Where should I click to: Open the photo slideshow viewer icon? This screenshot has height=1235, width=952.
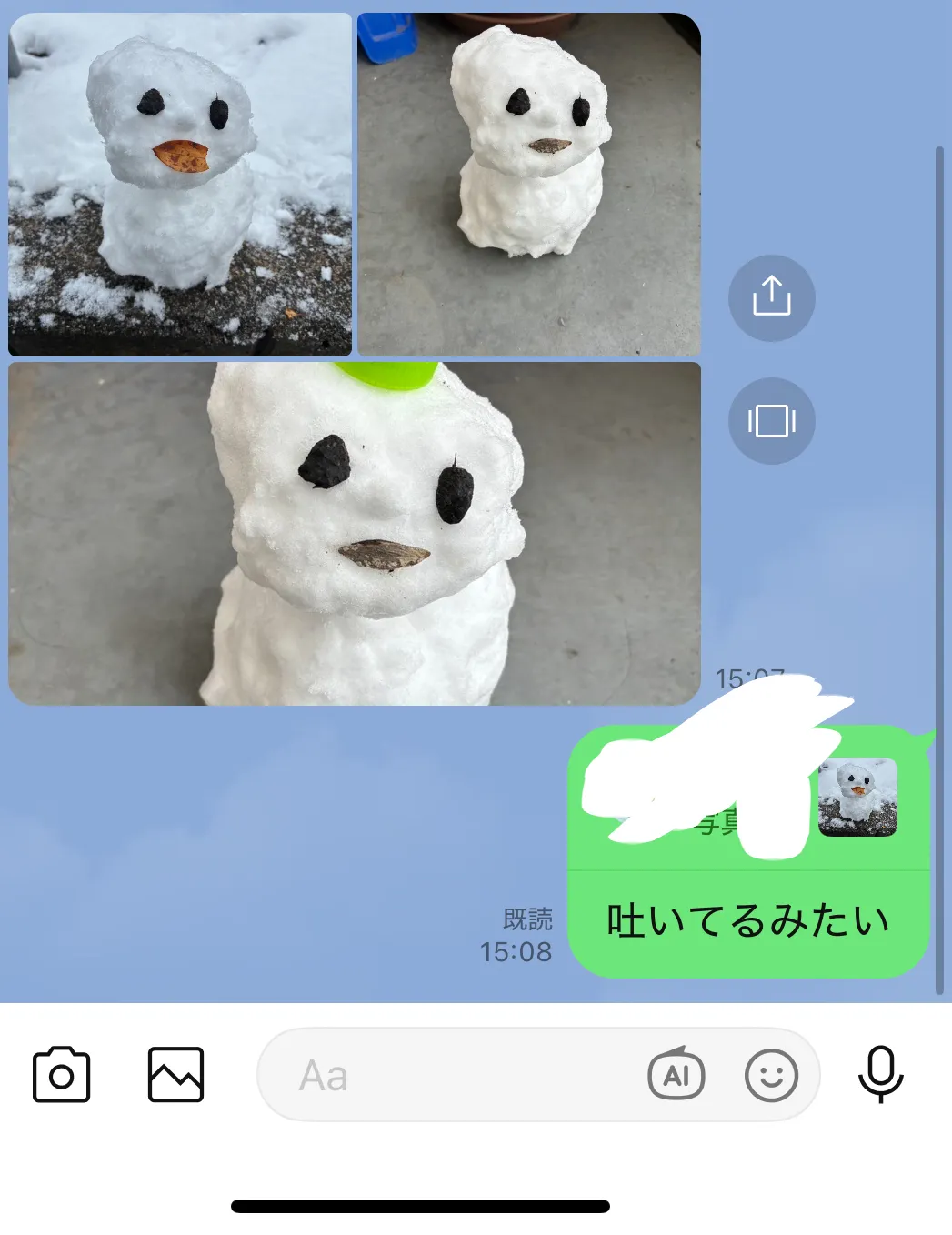pyautogui.click(x=772, y=421)
